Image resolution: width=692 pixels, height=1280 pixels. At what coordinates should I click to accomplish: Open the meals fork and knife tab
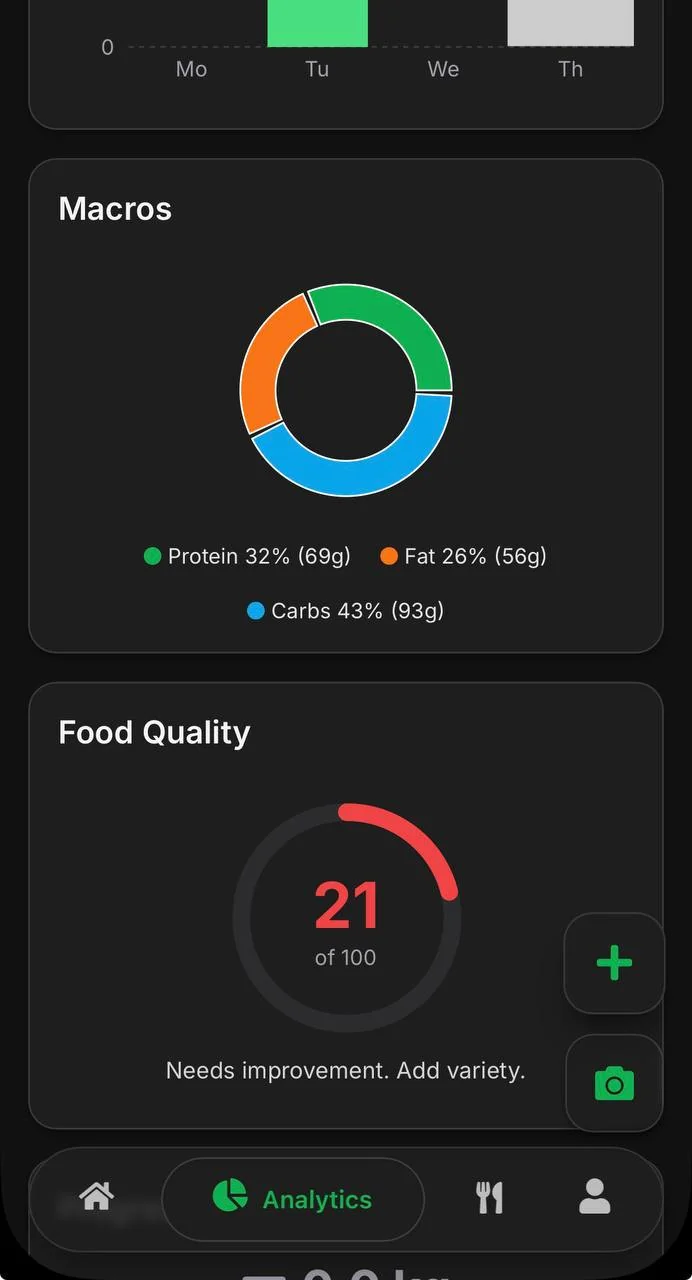489,1197
